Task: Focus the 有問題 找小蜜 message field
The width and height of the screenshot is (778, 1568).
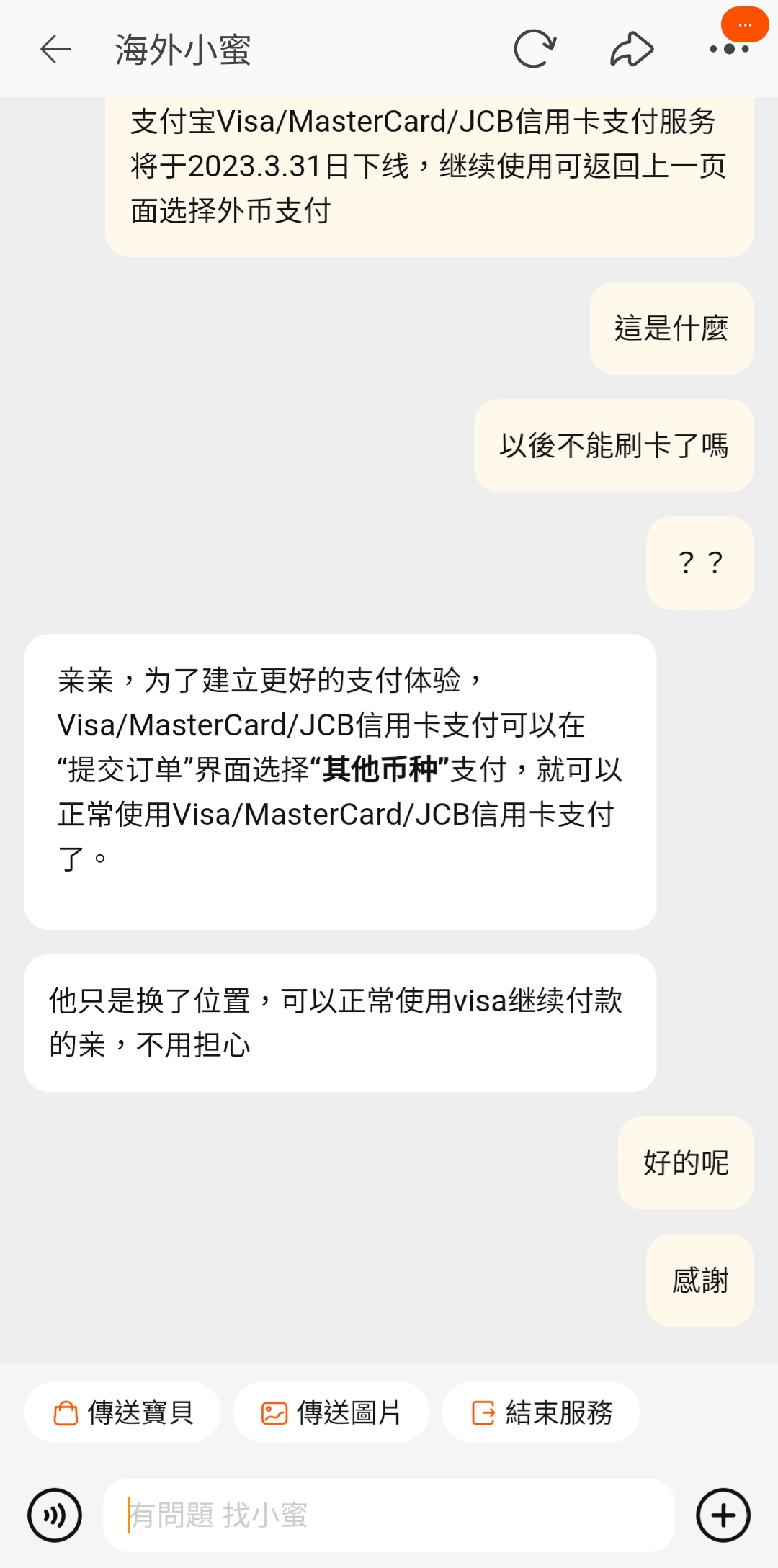Action: click(x=389, y=1515)
